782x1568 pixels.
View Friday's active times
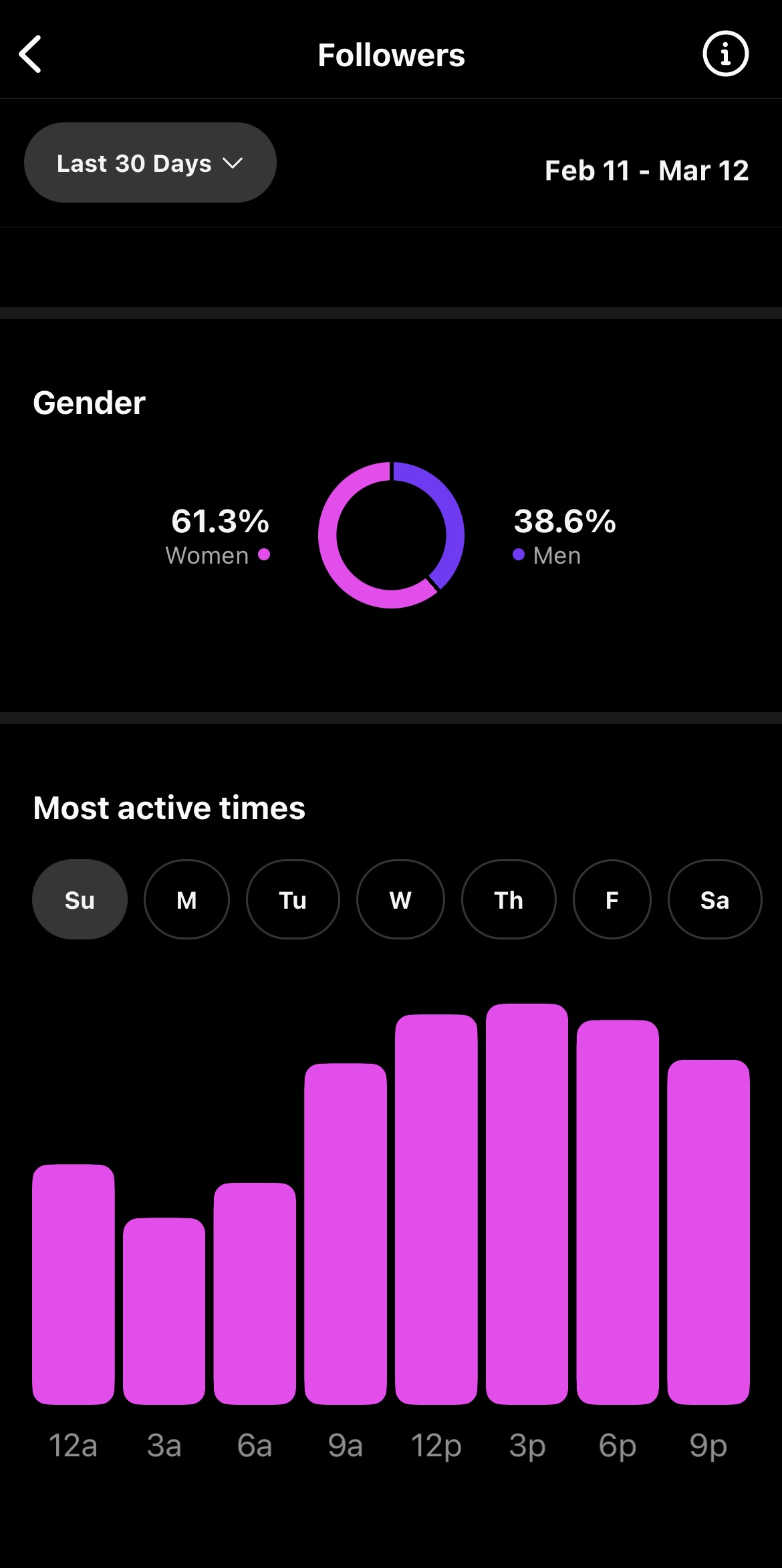coord(612,899)
